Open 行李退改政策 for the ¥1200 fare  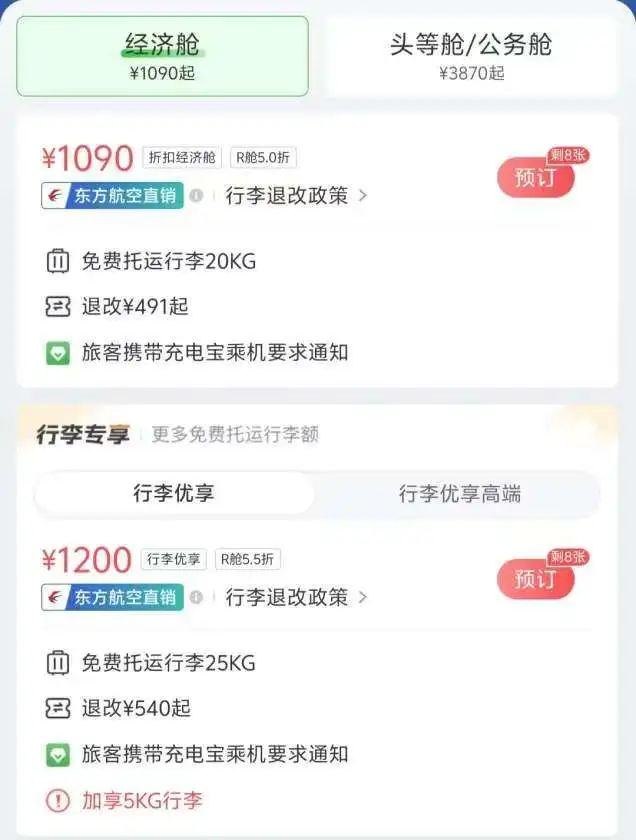click(297, 597)
